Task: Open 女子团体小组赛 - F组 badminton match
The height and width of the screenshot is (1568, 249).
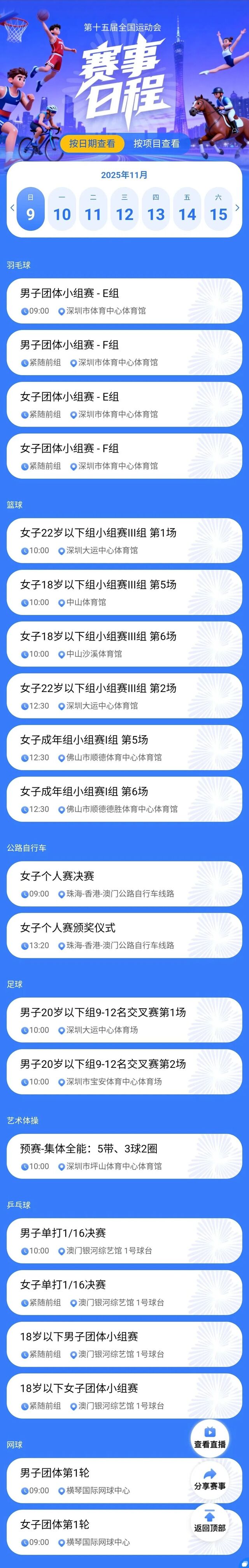Action: click(124, 456)
